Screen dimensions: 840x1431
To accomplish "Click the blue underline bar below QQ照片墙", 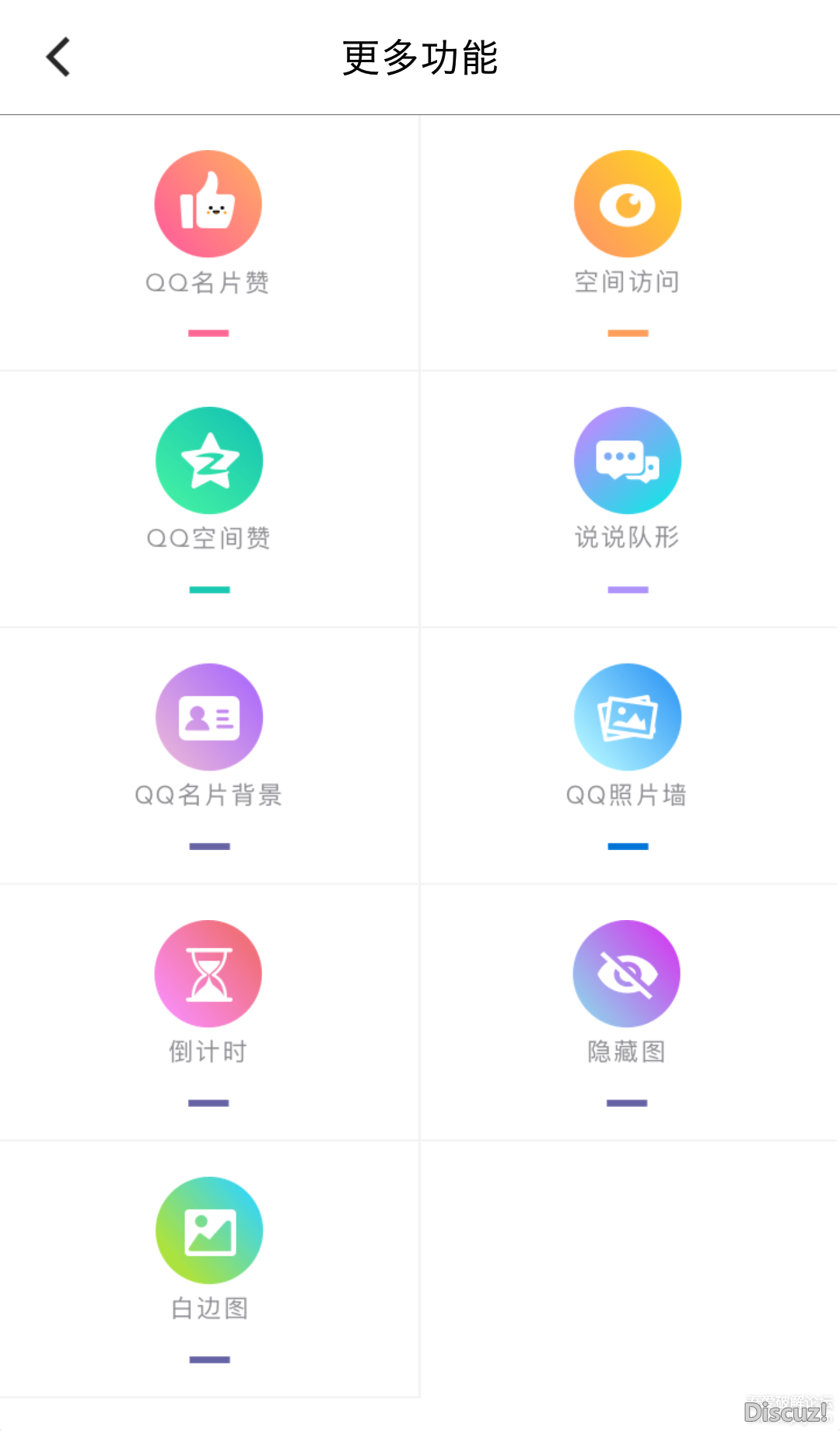I will click(x=628, y=846).
